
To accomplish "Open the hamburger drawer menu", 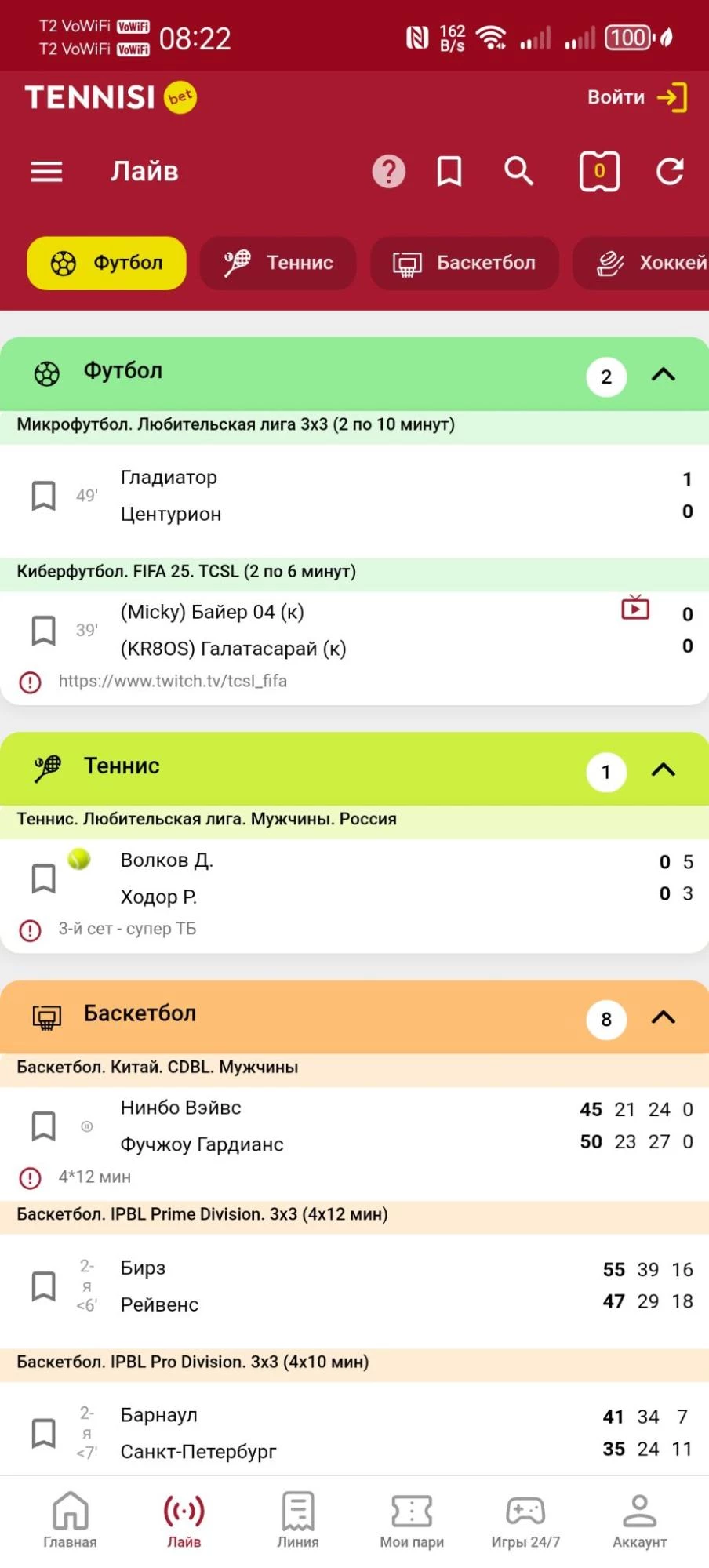I will [46, 172].
